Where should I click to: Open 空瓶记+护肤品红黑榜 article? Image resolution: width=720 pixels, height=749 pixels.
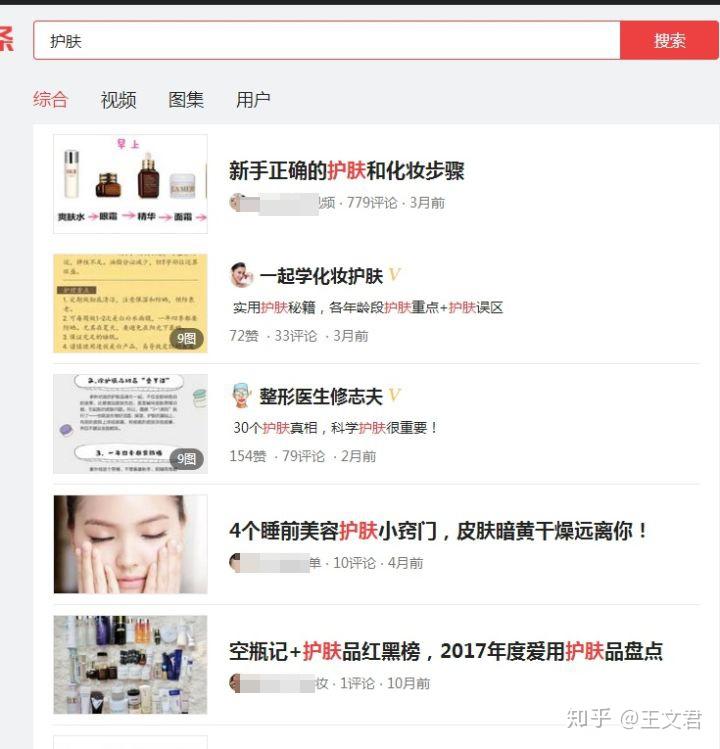pos(445,652)
